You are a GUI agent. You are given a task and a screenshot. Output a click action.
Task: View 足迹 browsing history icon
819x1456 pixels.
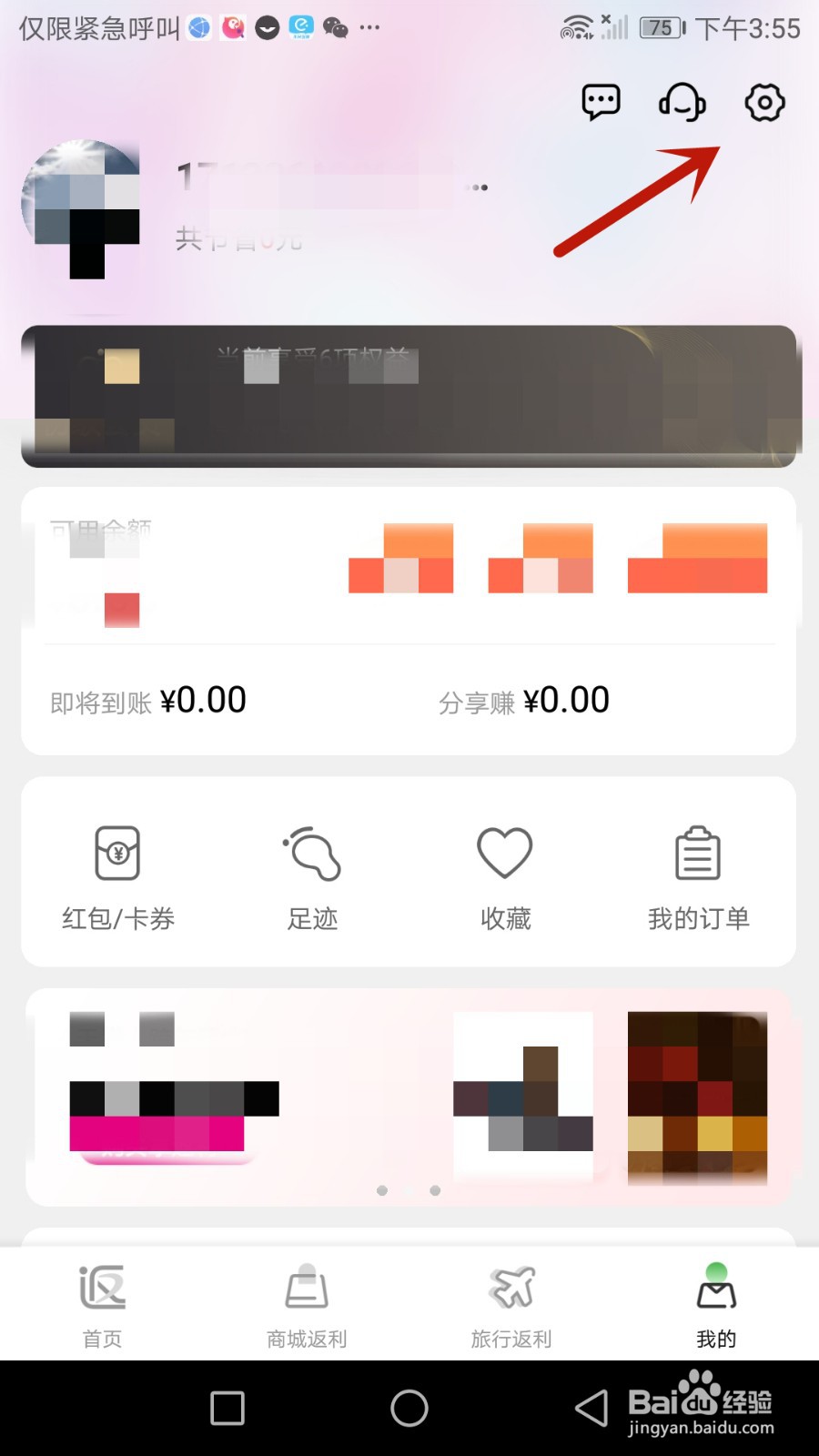pyautogui.click(x=311, y=853)
